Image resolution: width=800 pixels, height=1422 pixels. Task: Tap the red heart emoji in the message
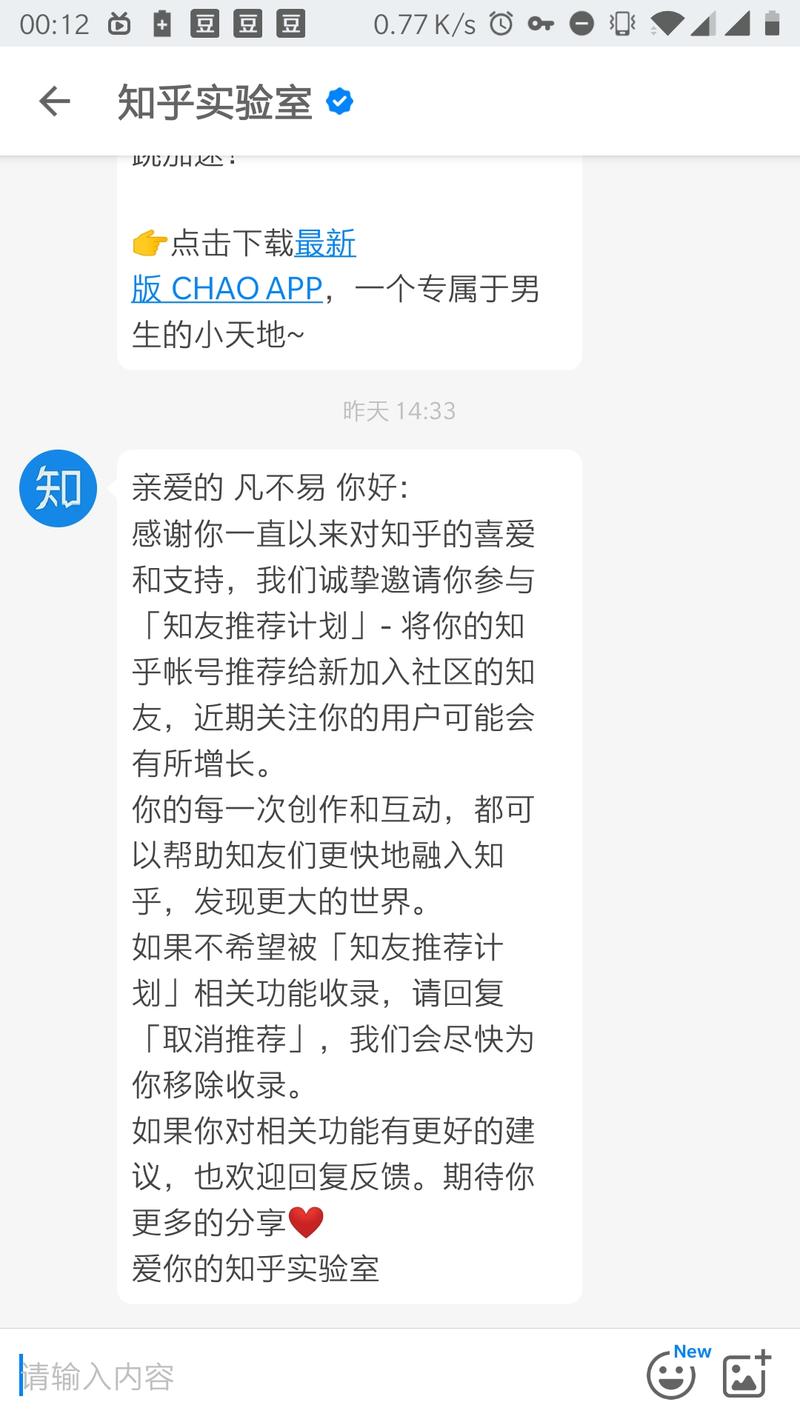point(307,1222)
